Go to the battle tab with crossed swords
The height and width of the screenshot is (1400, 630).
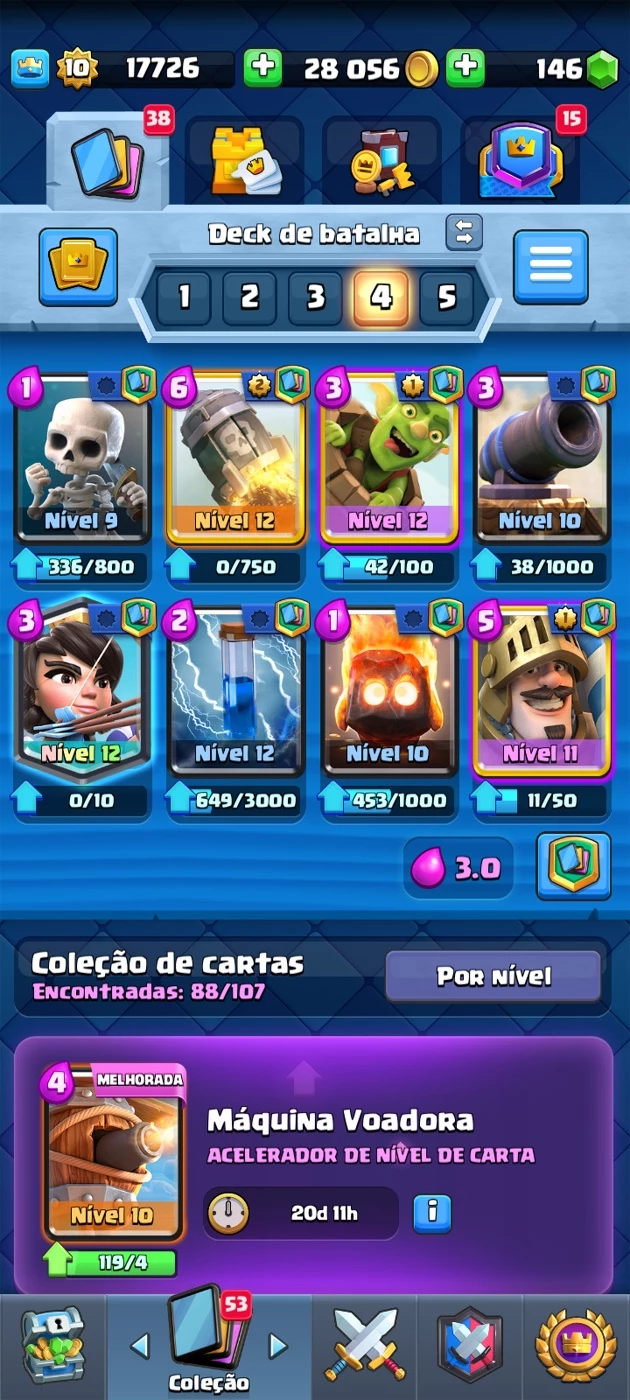tap(365, 1345)
